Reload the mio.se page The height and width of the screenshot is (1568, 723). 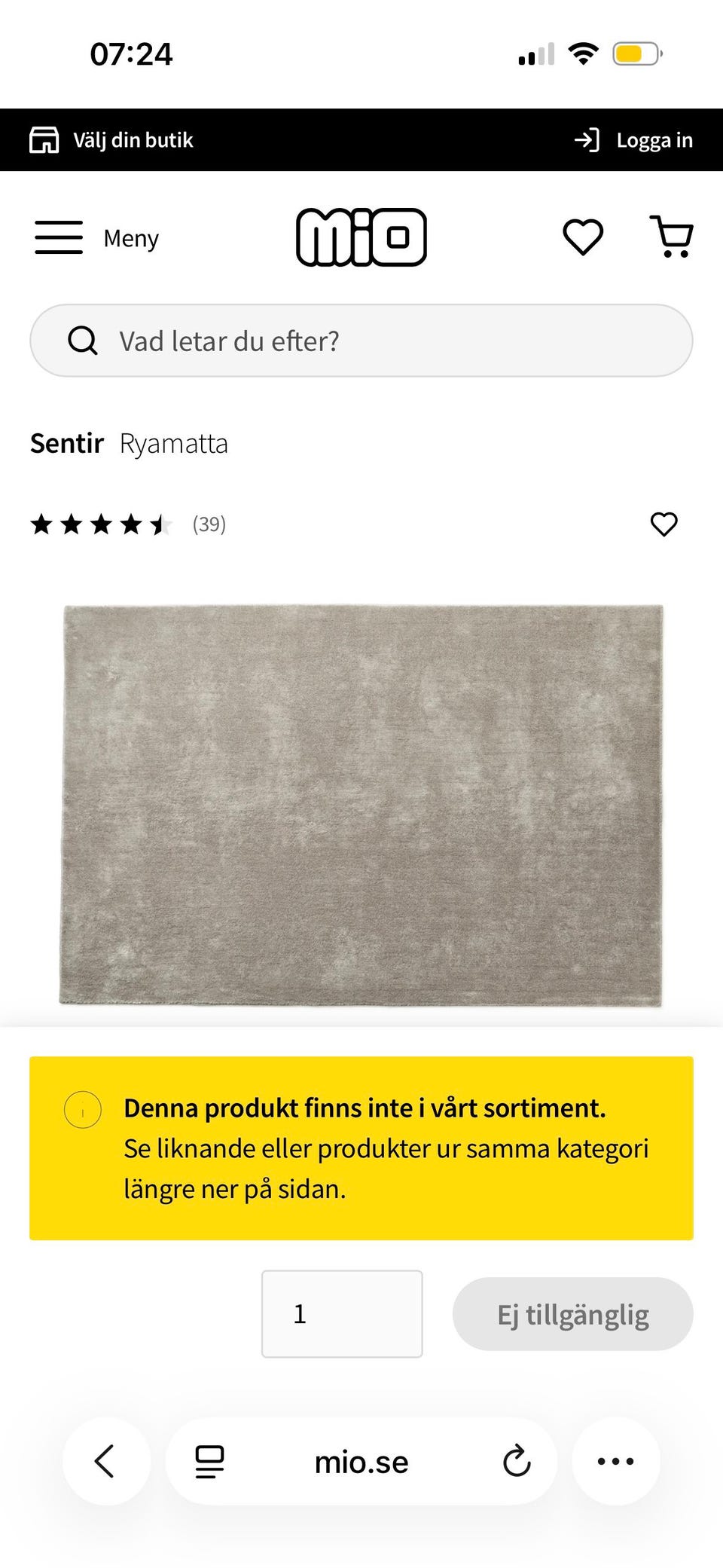tap(517, 1461)
